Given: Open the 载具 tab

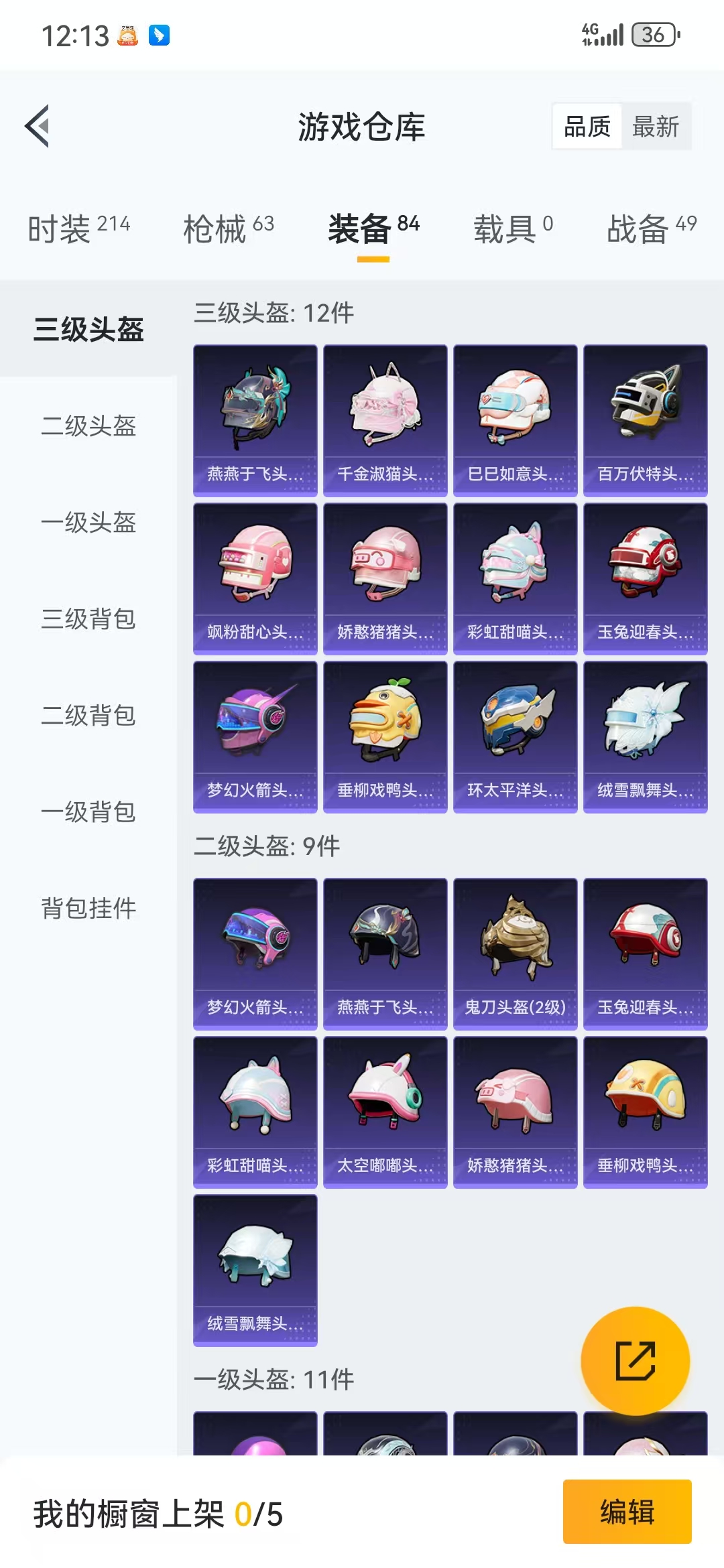Looking at the screenshot, I should 514,228.
